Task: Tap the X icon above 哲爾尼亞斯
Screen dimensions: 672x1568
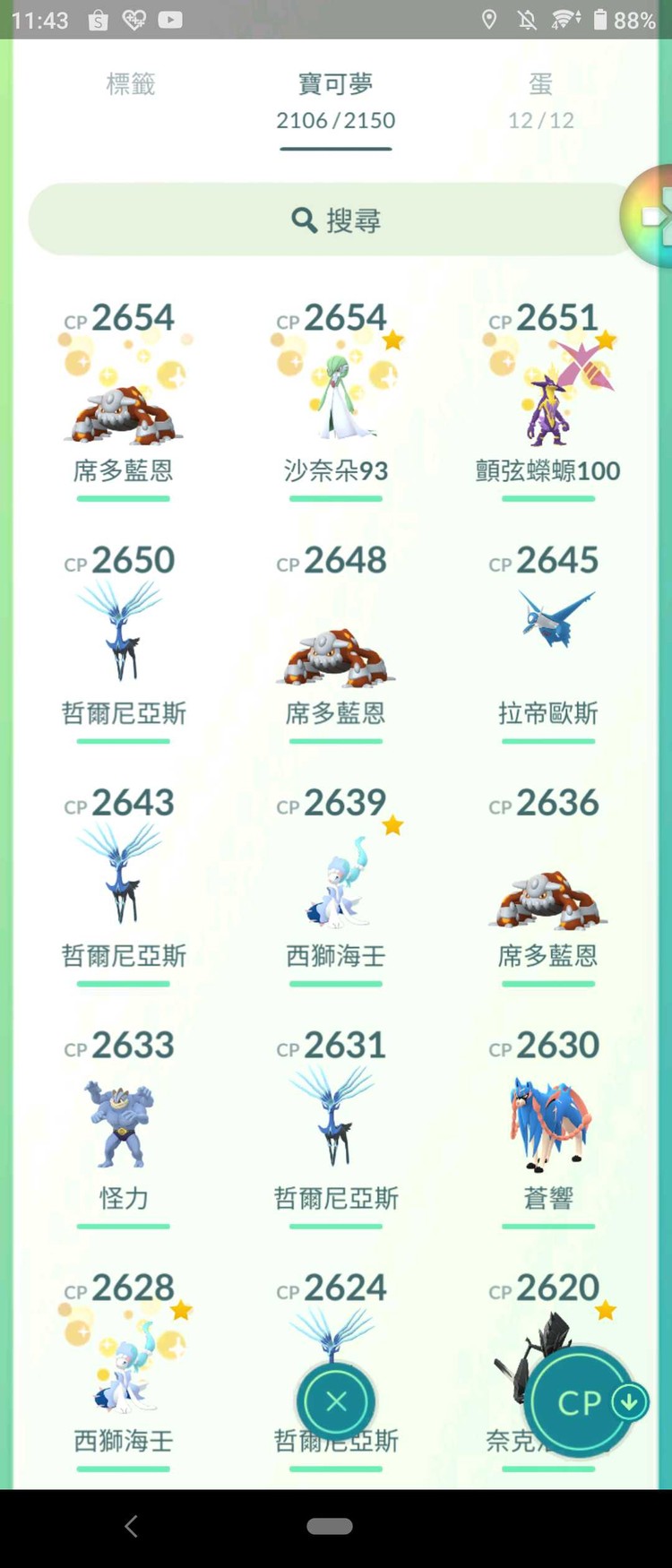Action: coord(336,1400)
